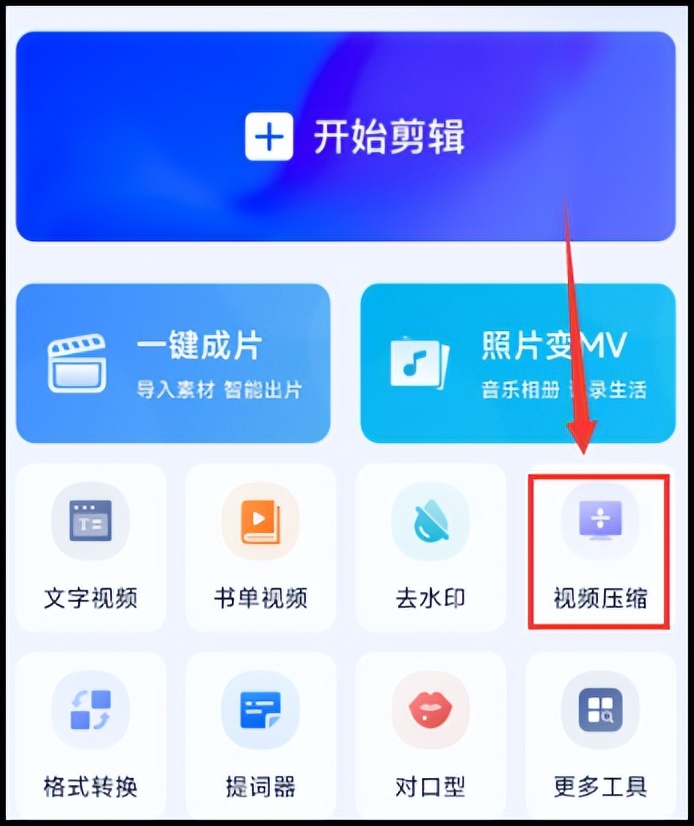View 更多工具 for more tools

tap(600, 735)
